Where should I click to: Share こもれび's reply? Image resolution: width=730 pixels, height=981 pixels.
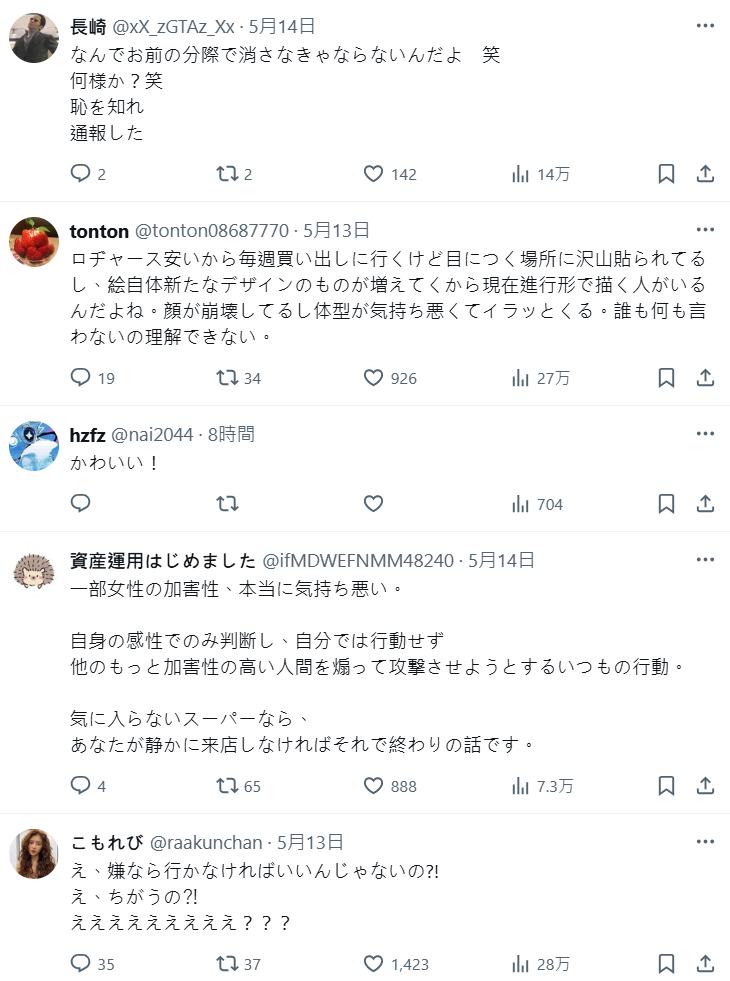coord(705,964)
